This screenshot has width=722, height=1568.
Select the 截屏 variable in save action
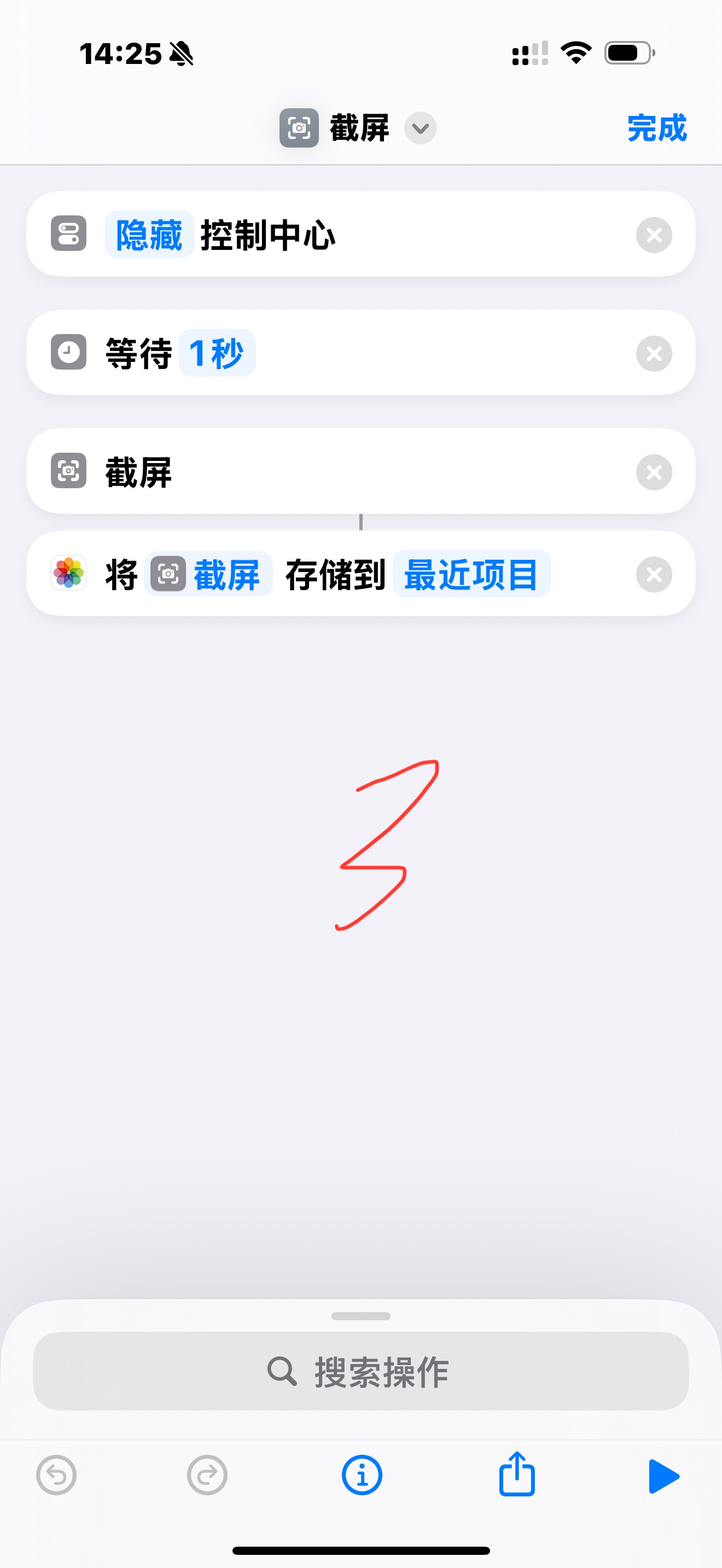pos(209,574)
